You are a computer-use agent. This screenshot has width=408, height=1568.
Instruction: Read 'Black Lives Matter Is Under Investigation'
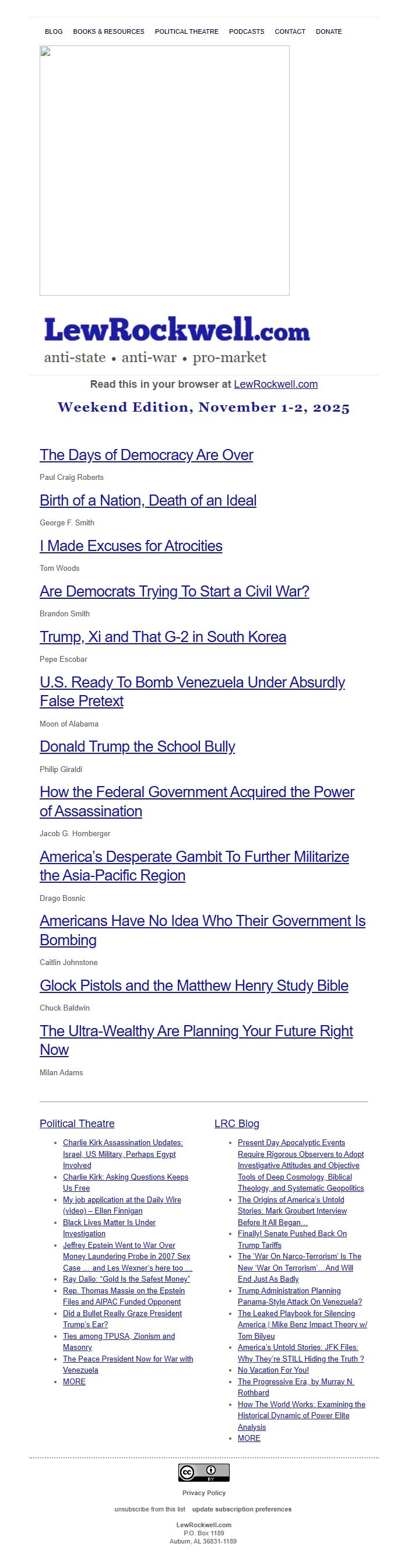[x=109, y=1222]
